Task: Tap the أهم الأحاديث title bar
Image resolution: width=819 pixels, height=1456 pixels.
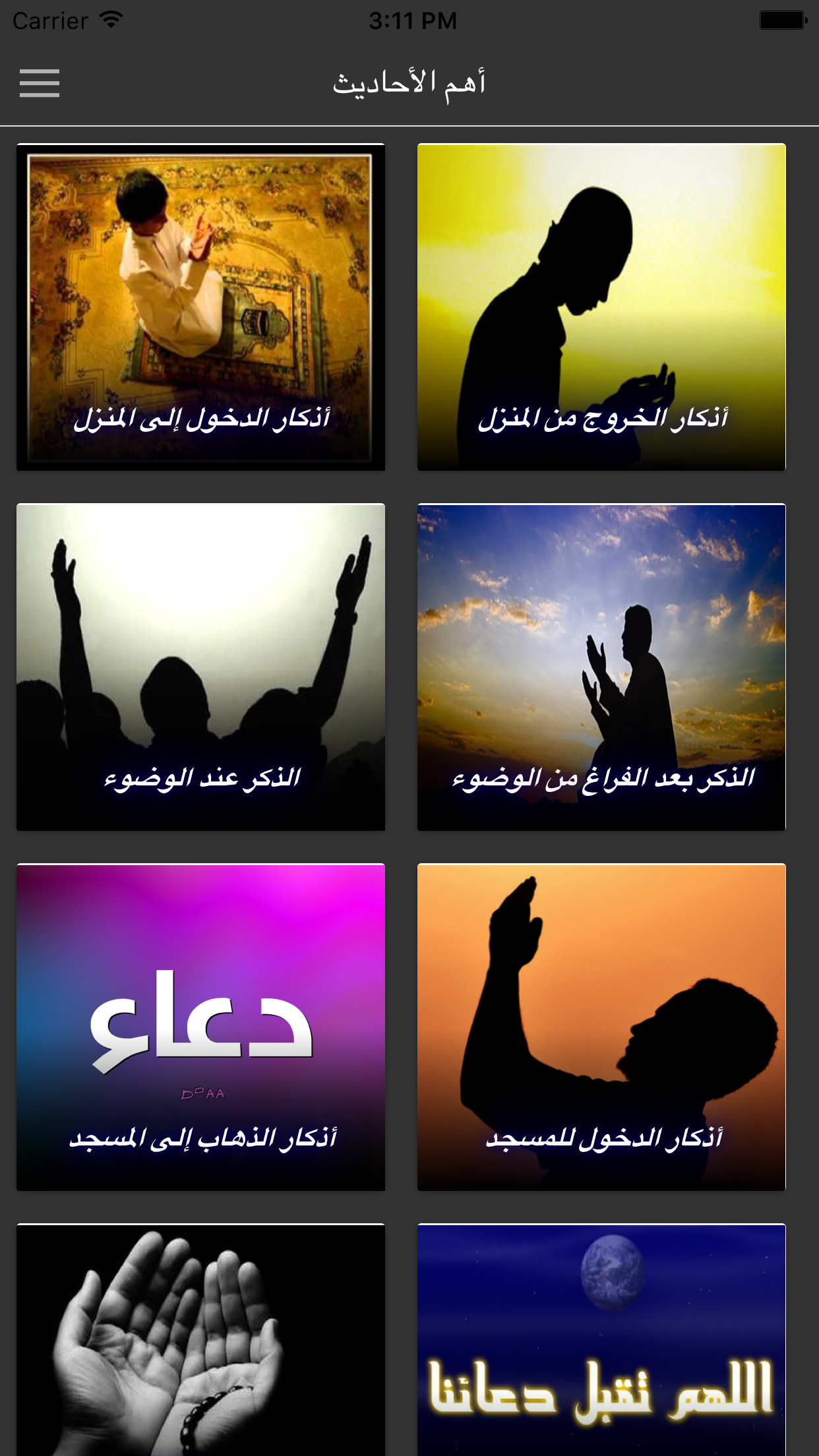Action: [409, 82]
